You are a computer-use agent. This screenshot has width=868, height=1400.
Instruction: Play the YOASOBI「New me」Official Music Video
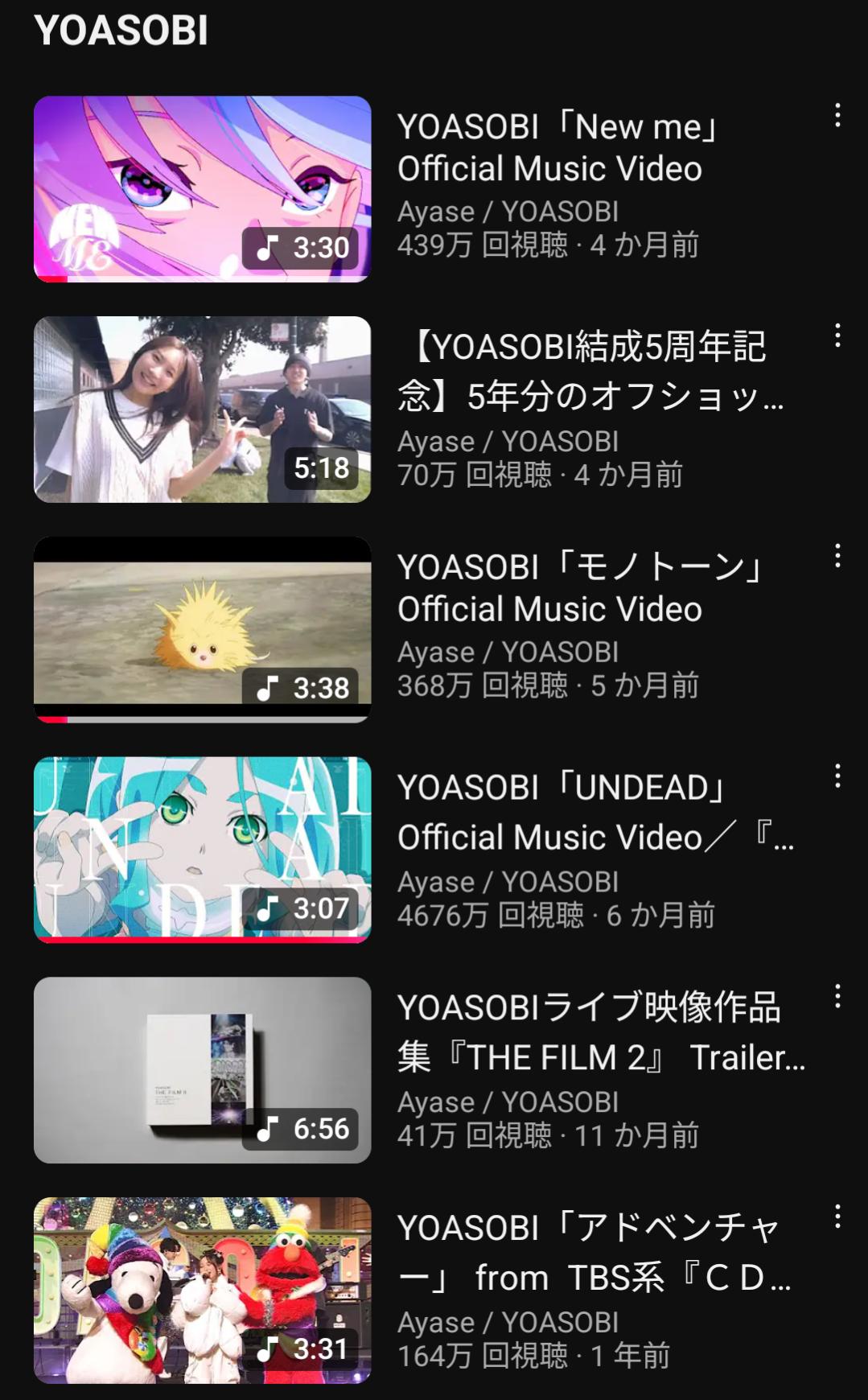(202, 189)
